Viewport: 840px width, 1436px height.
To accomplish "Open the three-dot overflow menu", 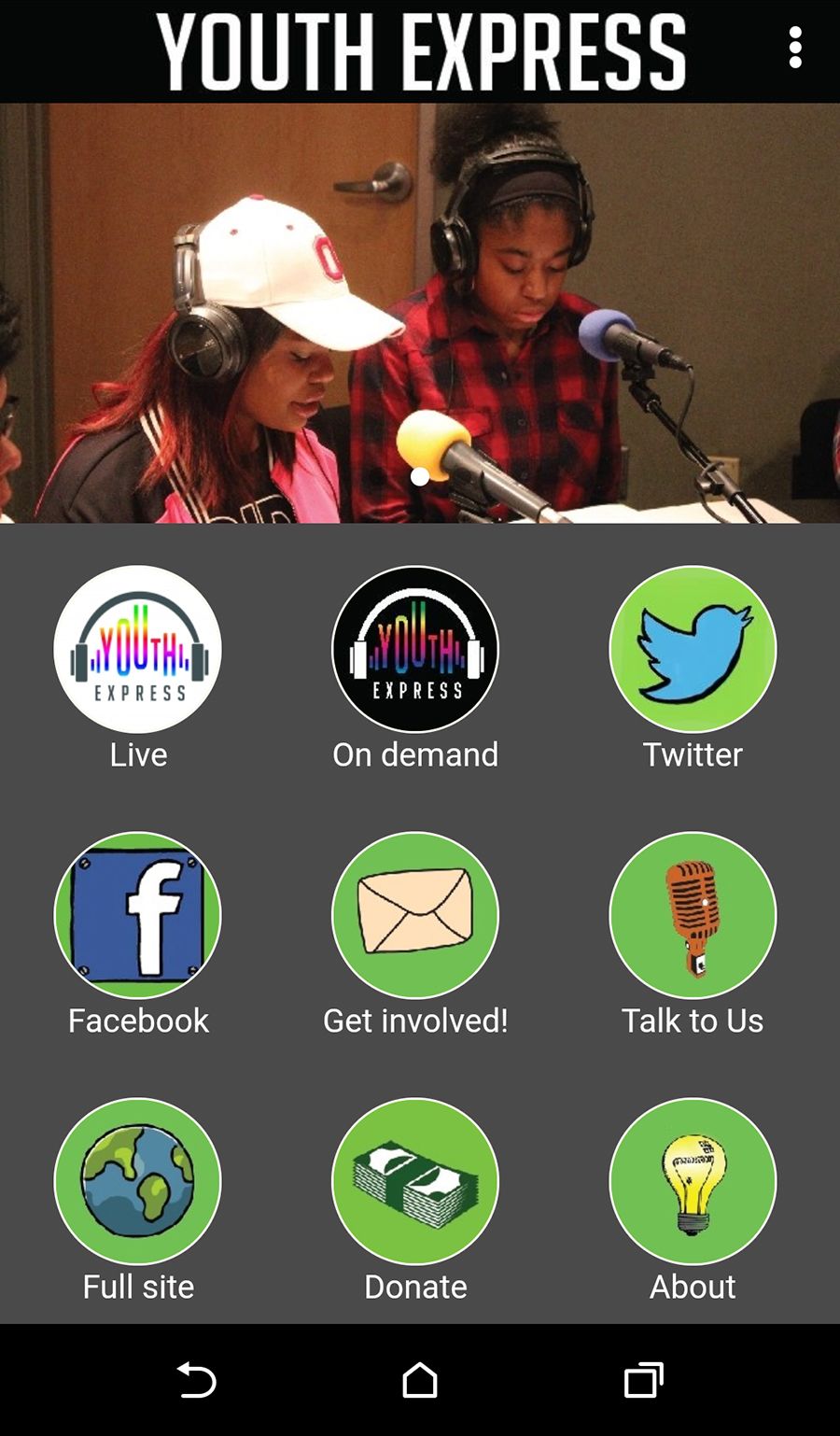I will pyautogui.click(x=795, y=48).
